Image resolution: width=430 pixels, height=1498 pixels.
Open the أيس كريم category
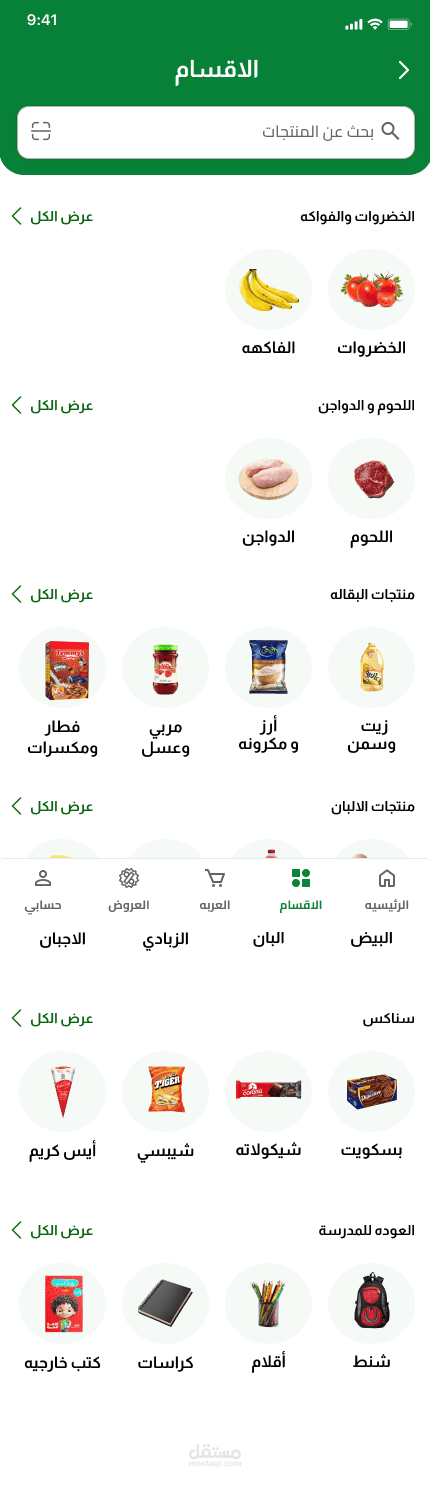(x=62, y=1106)
